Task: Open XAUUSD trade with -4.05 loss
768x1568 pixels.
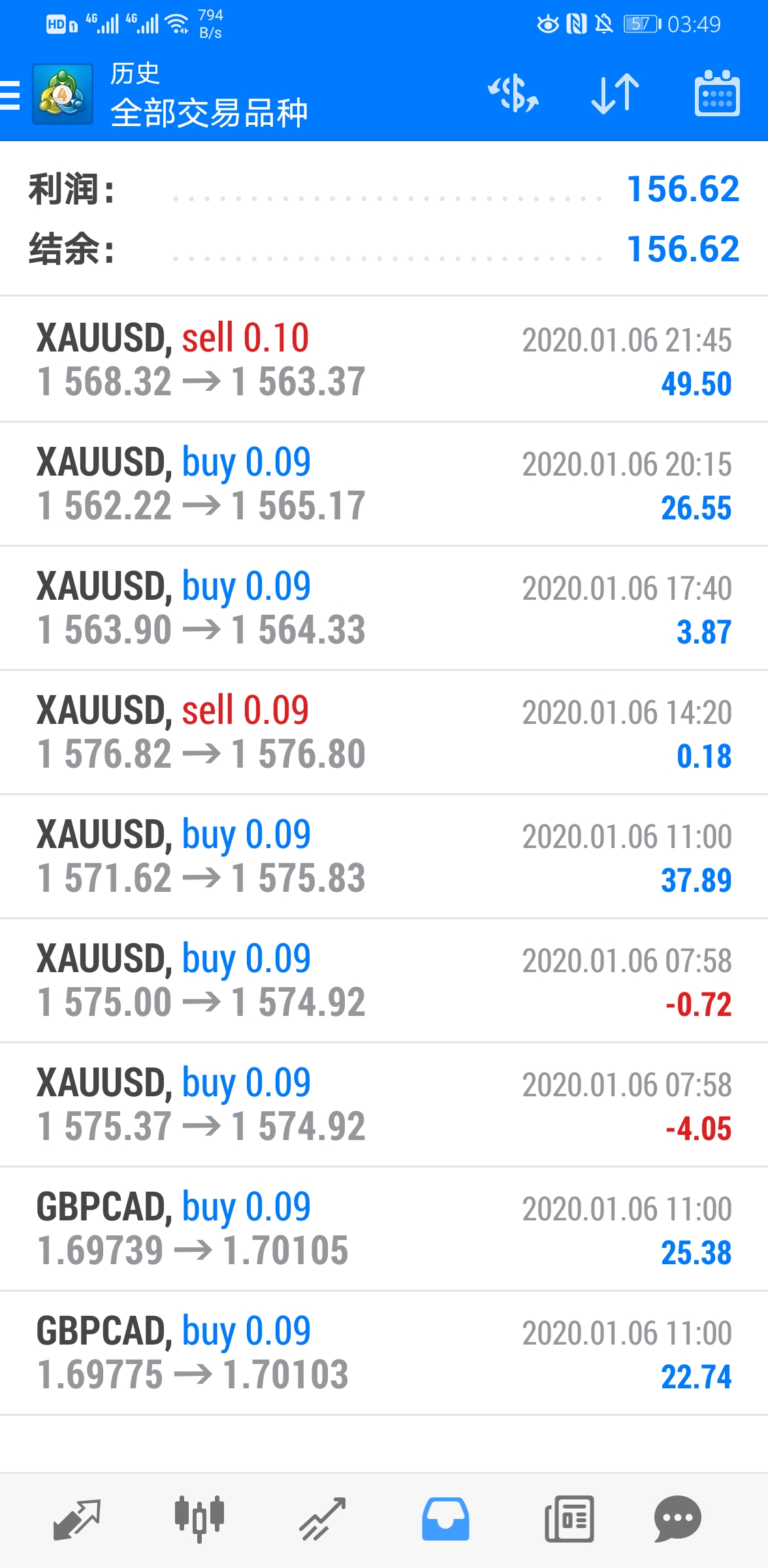Action: 384,1105
